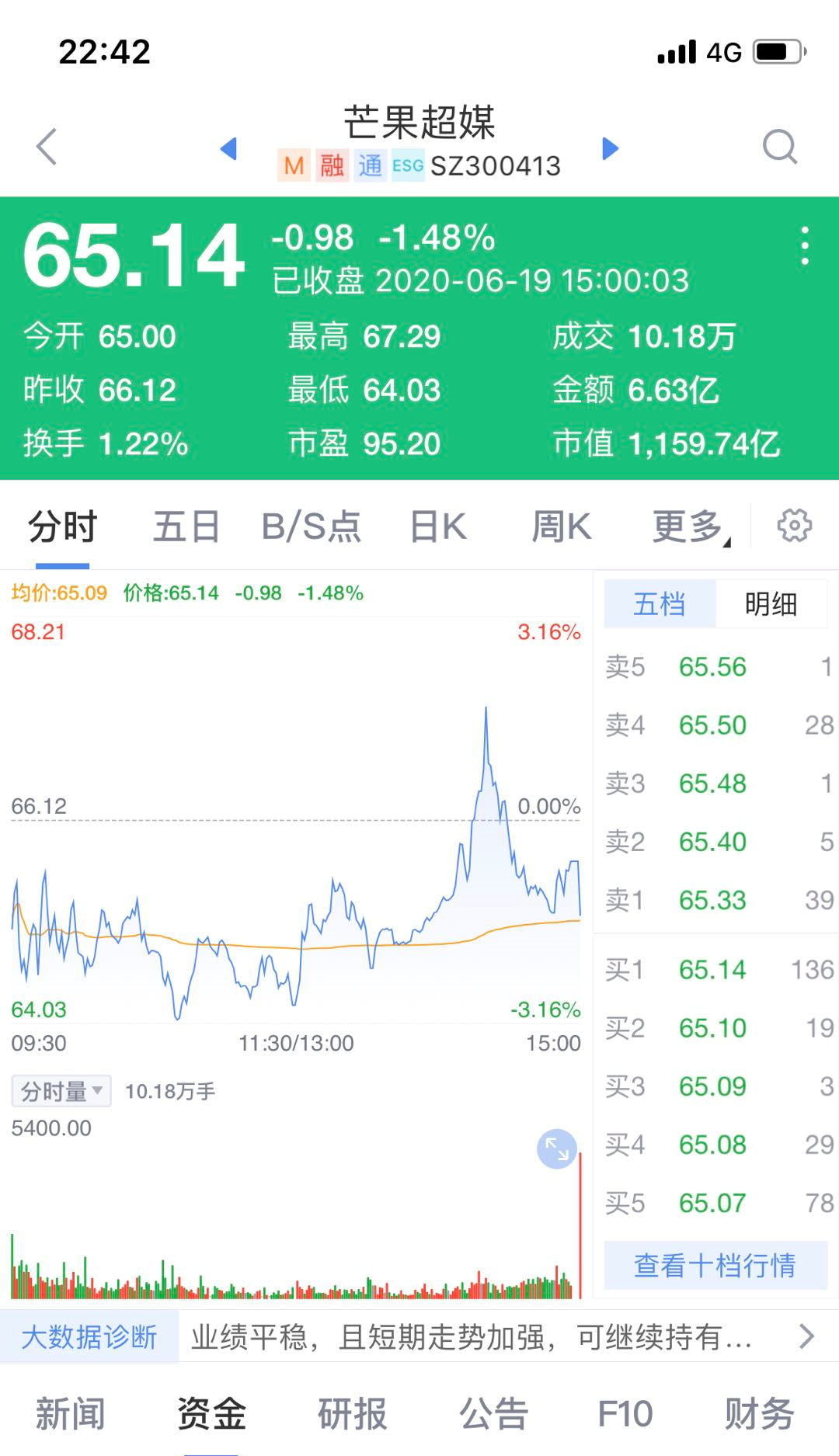This screenshot has width=839, height=1456.
Task: Select the 五日 chart tab
Action: pyautogui.click(x=186, y=527)
